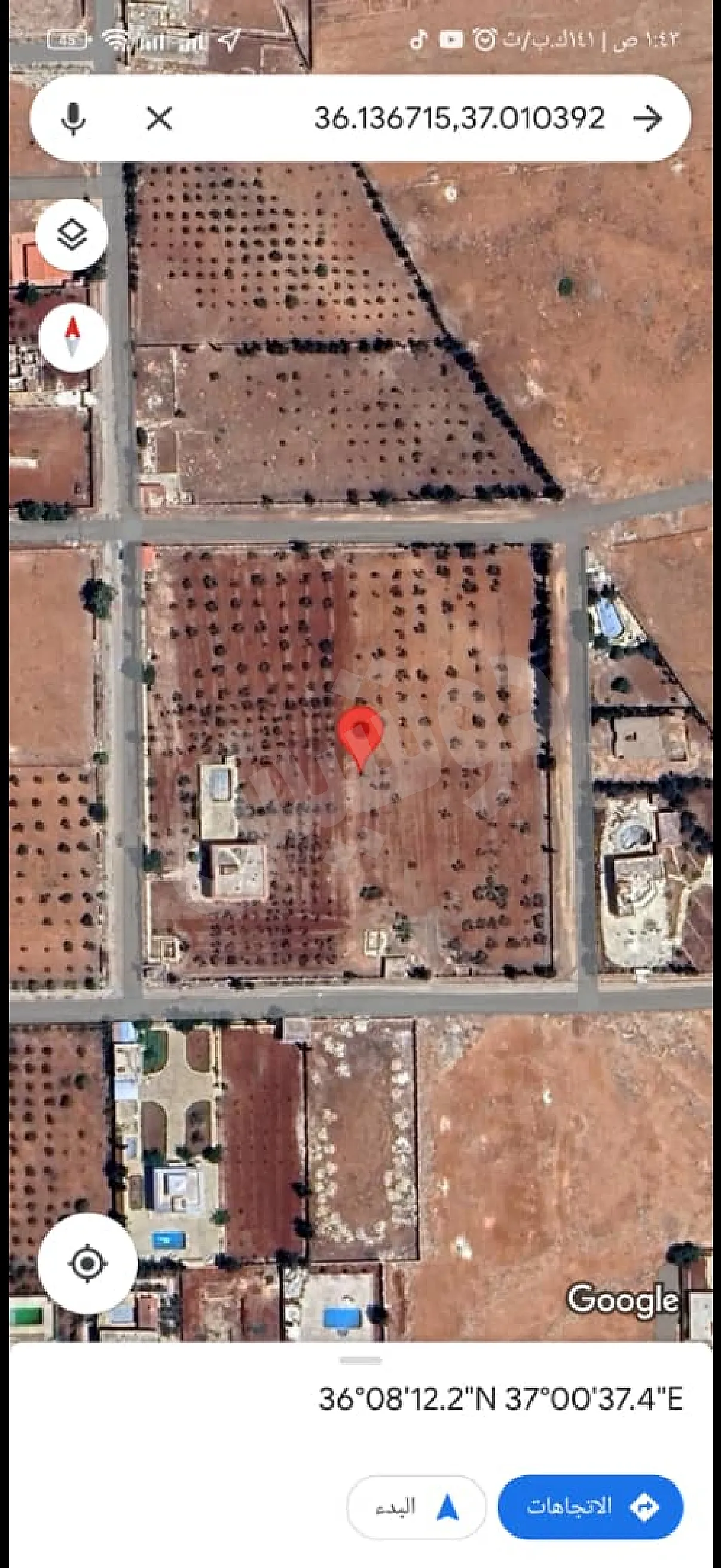Clear the coordinates search text
This screenshot has height=1568, width=721.
pos(160,118)
